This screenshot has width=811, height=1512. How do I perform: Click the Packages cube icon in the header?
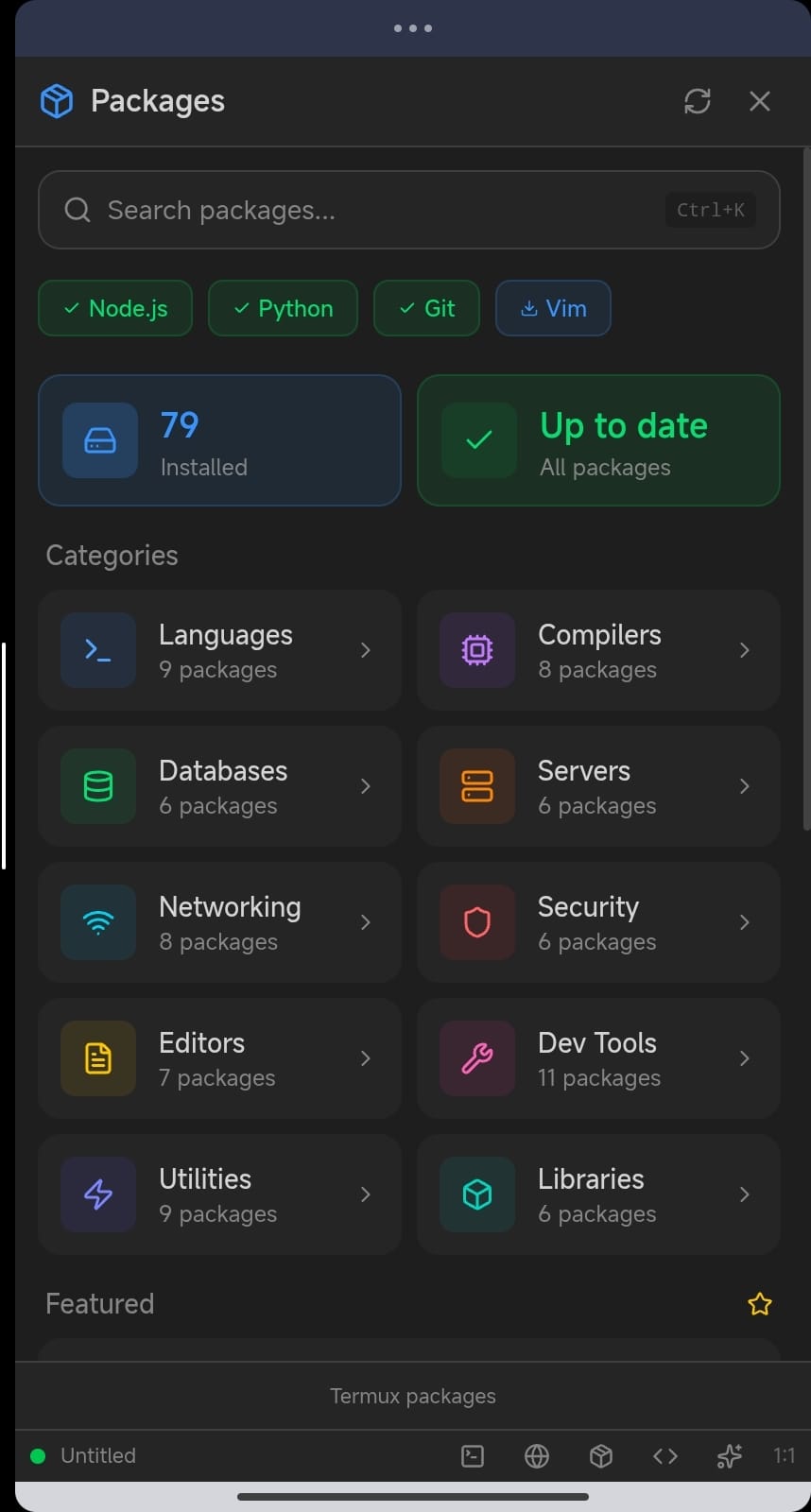point(56,100)
